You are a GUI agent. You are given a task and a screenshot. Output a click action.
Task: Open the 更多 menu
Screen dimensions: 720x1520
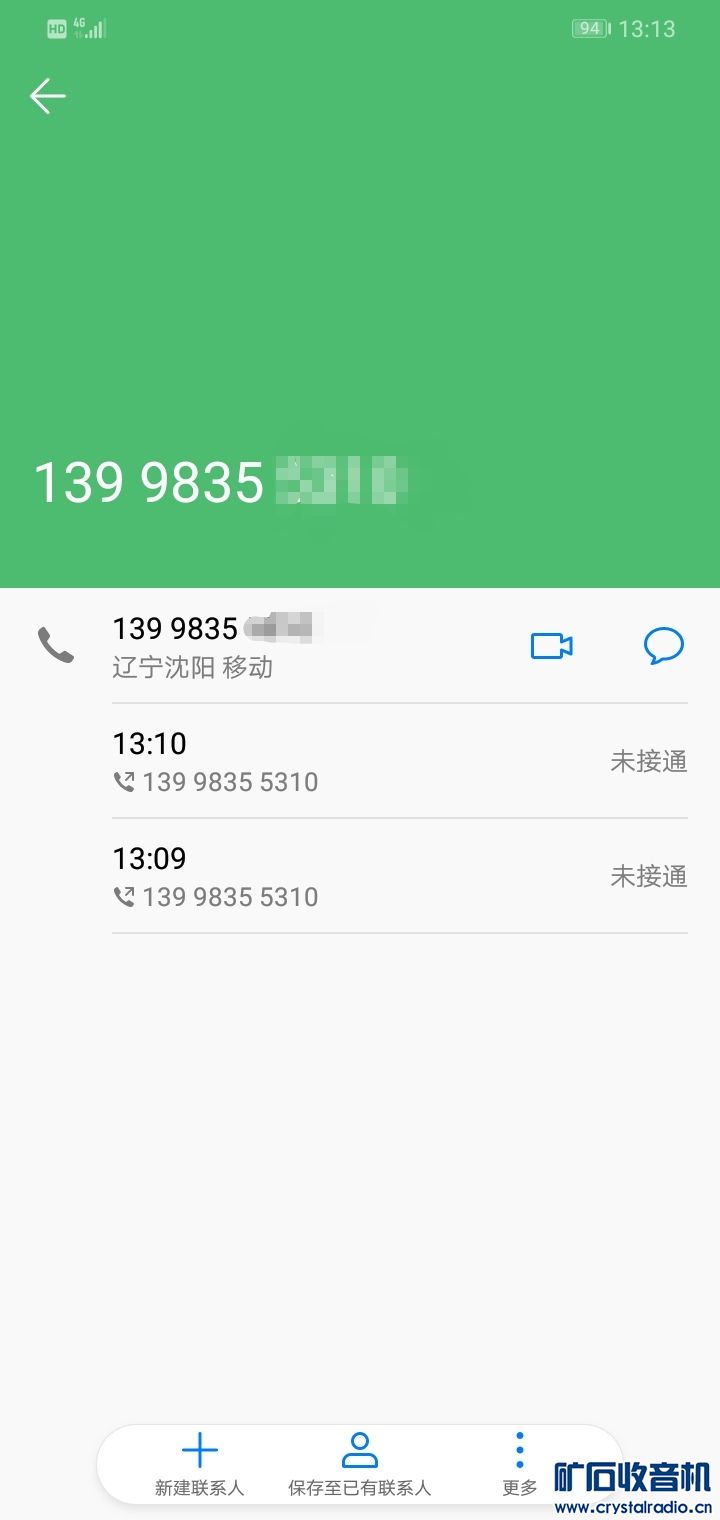tap(519, 1464)
